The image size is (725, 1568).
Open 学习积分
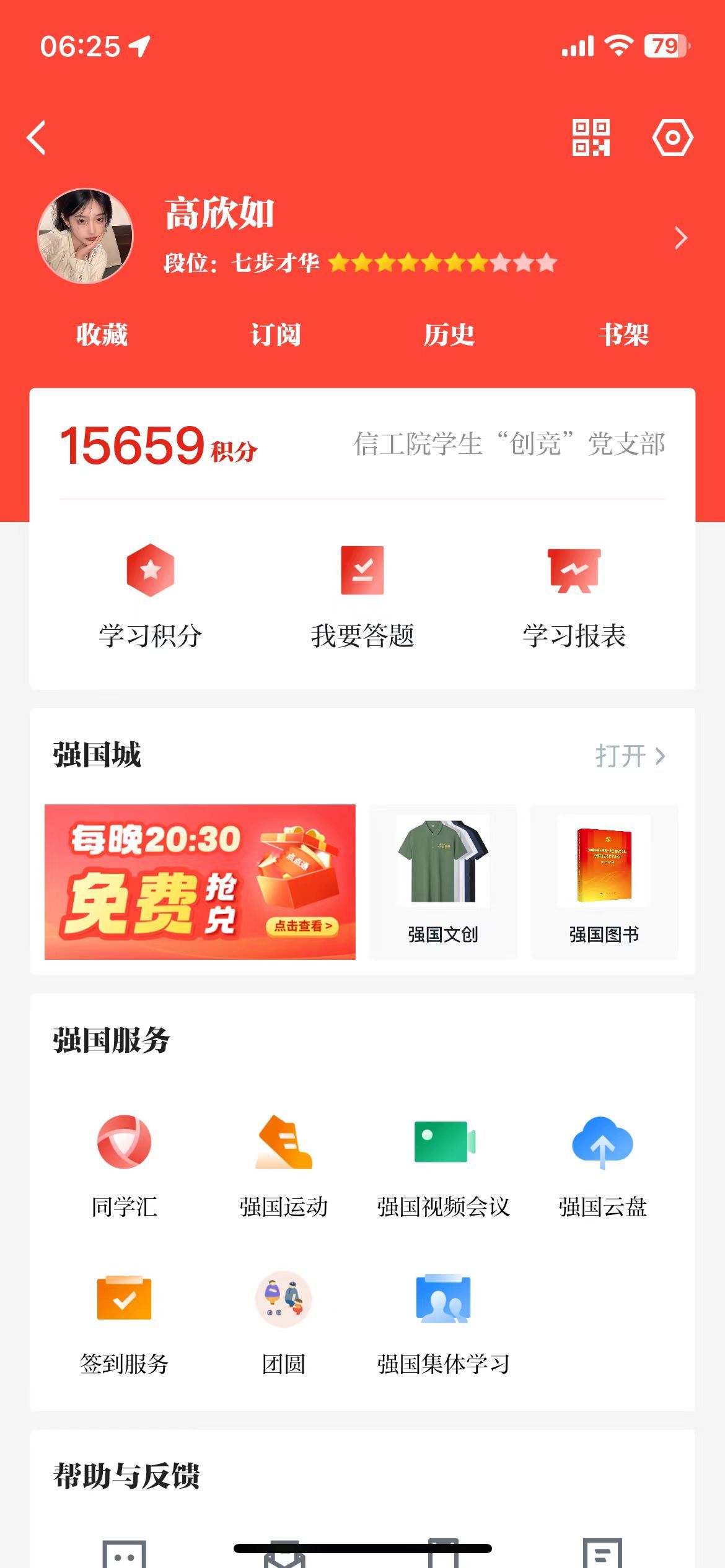coord(151,596)
